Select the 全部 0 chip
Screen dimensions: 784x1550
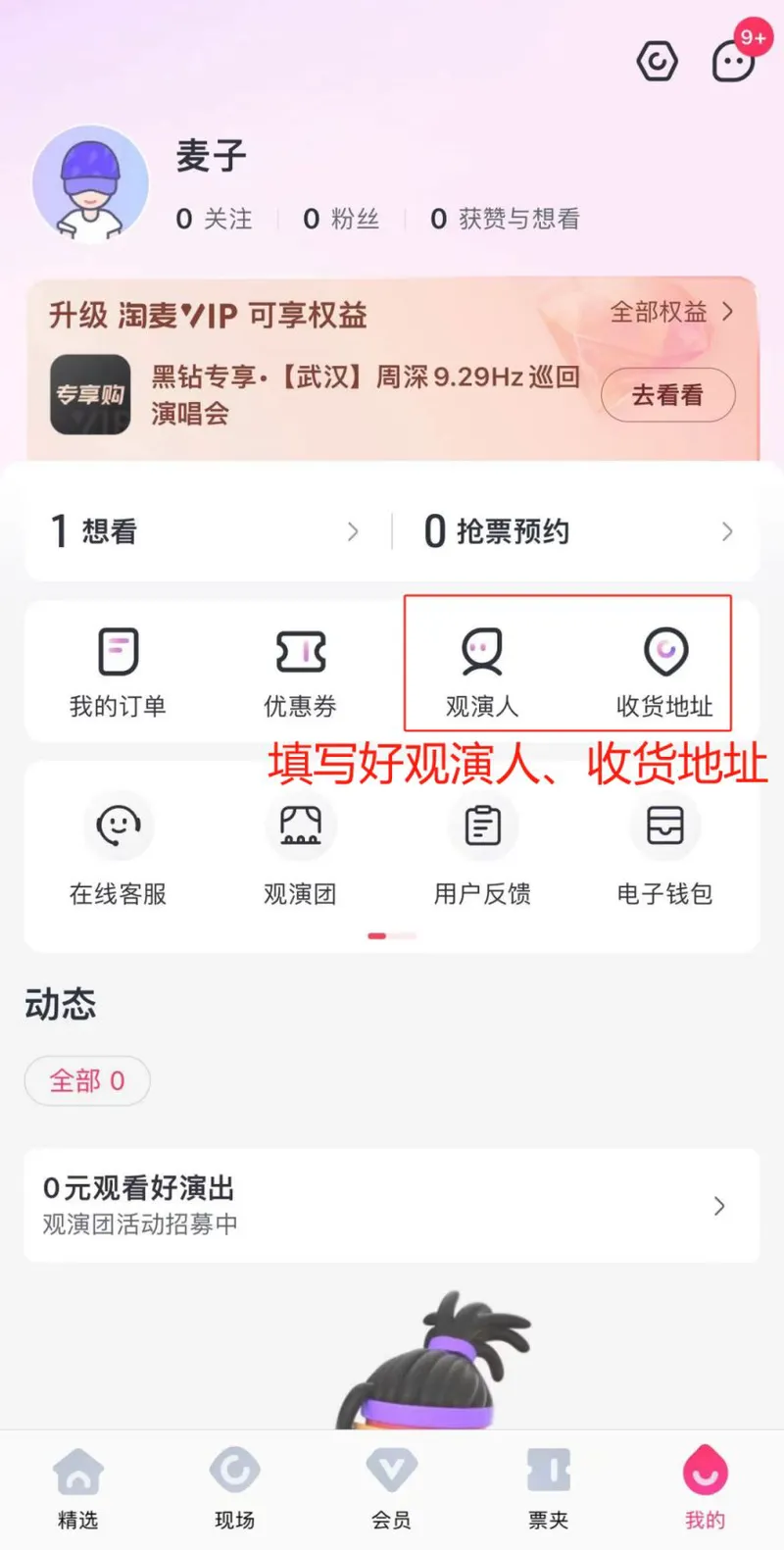point(87,1080)
